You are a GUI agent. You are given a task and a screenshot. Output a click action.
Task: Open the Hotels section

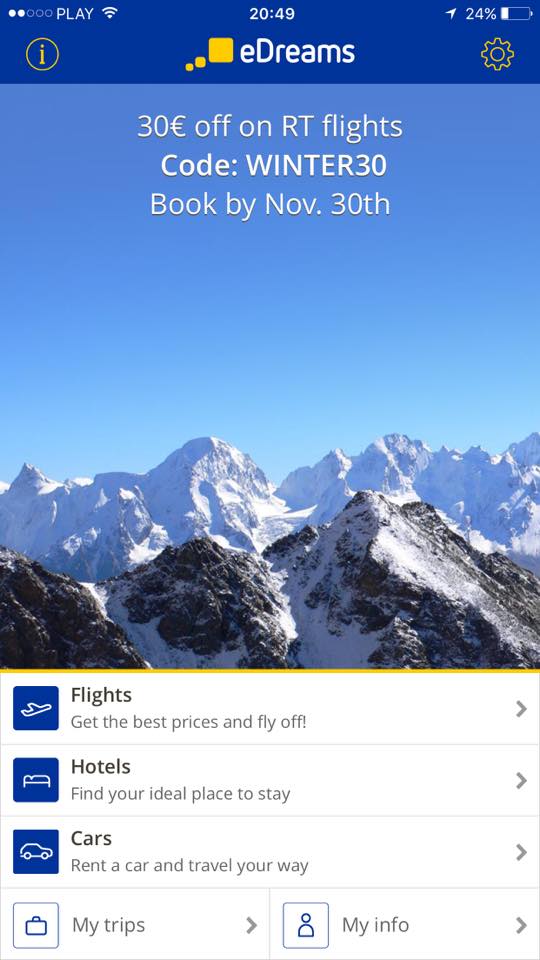(270, 780)
